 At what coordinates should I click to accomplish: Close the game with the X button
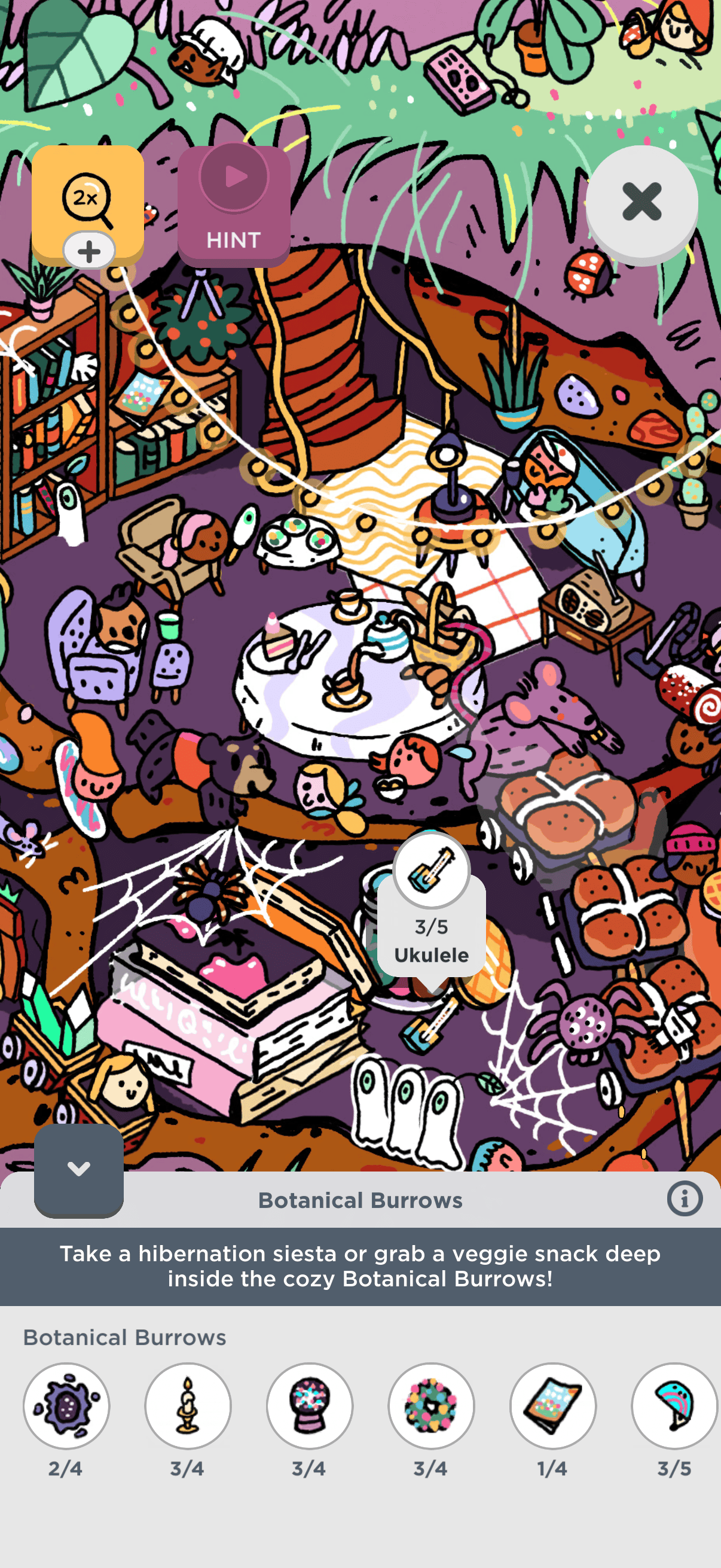(x=641, y=202)
